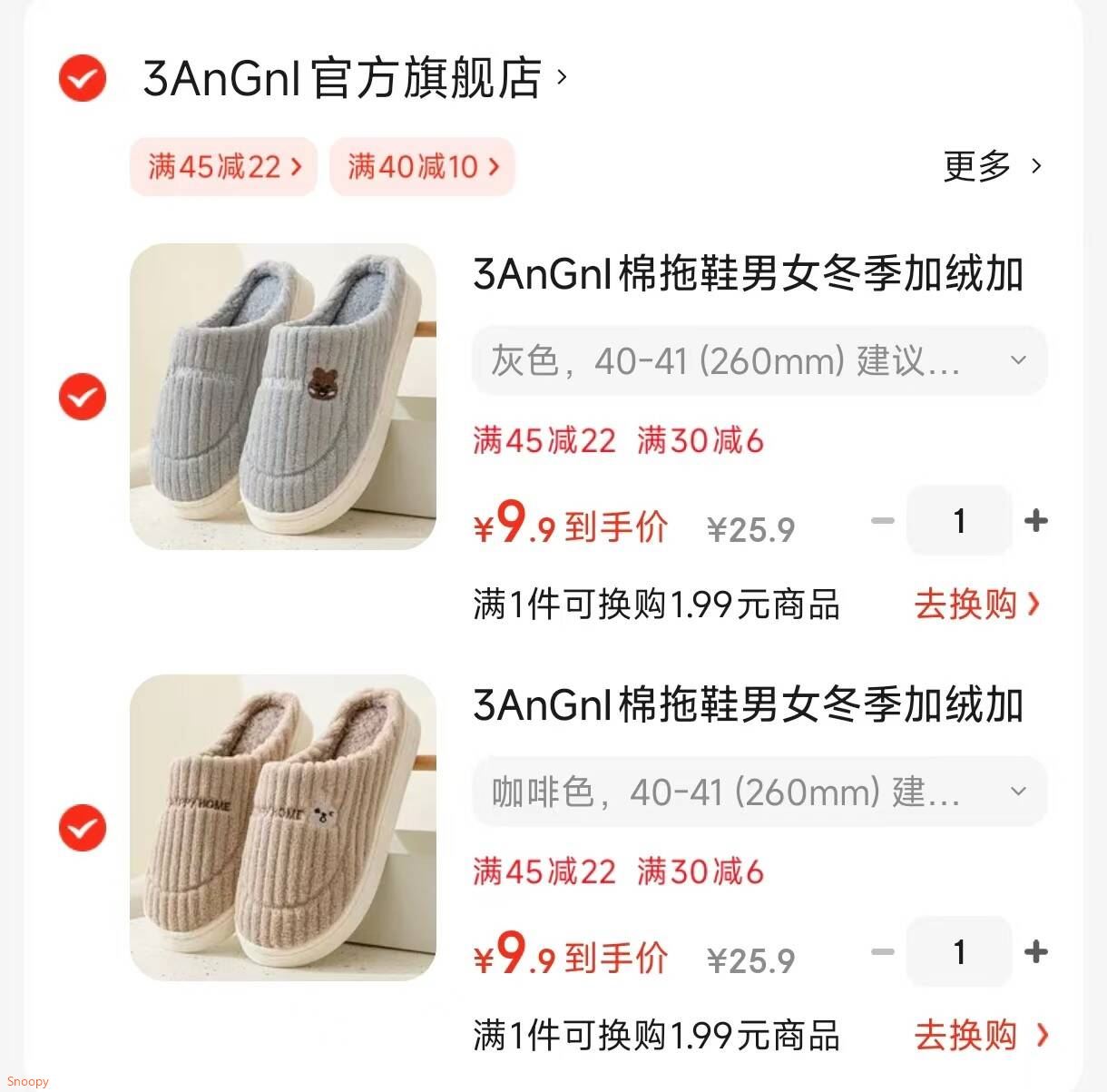The width and height of the screenshot is (1107, 1092).
Task: Change the 咖啡色 40-41 size option
Action: [759, 792]
